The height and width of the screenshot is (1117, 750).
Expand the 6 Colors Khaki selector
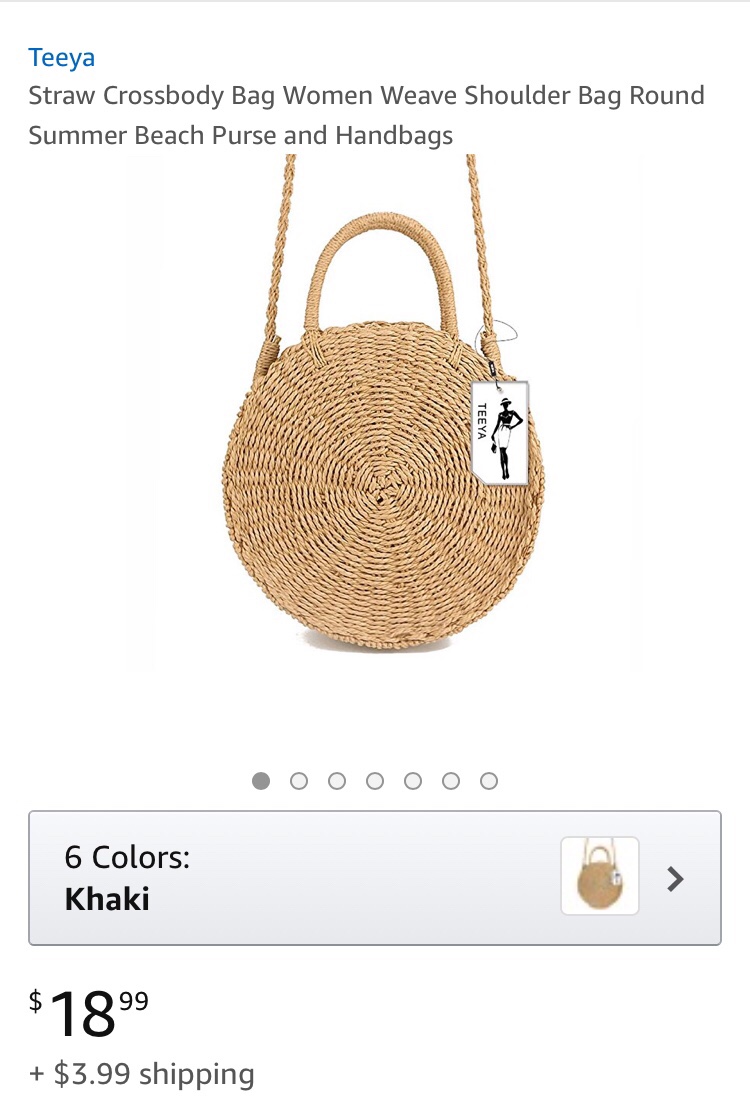(375, 878)
